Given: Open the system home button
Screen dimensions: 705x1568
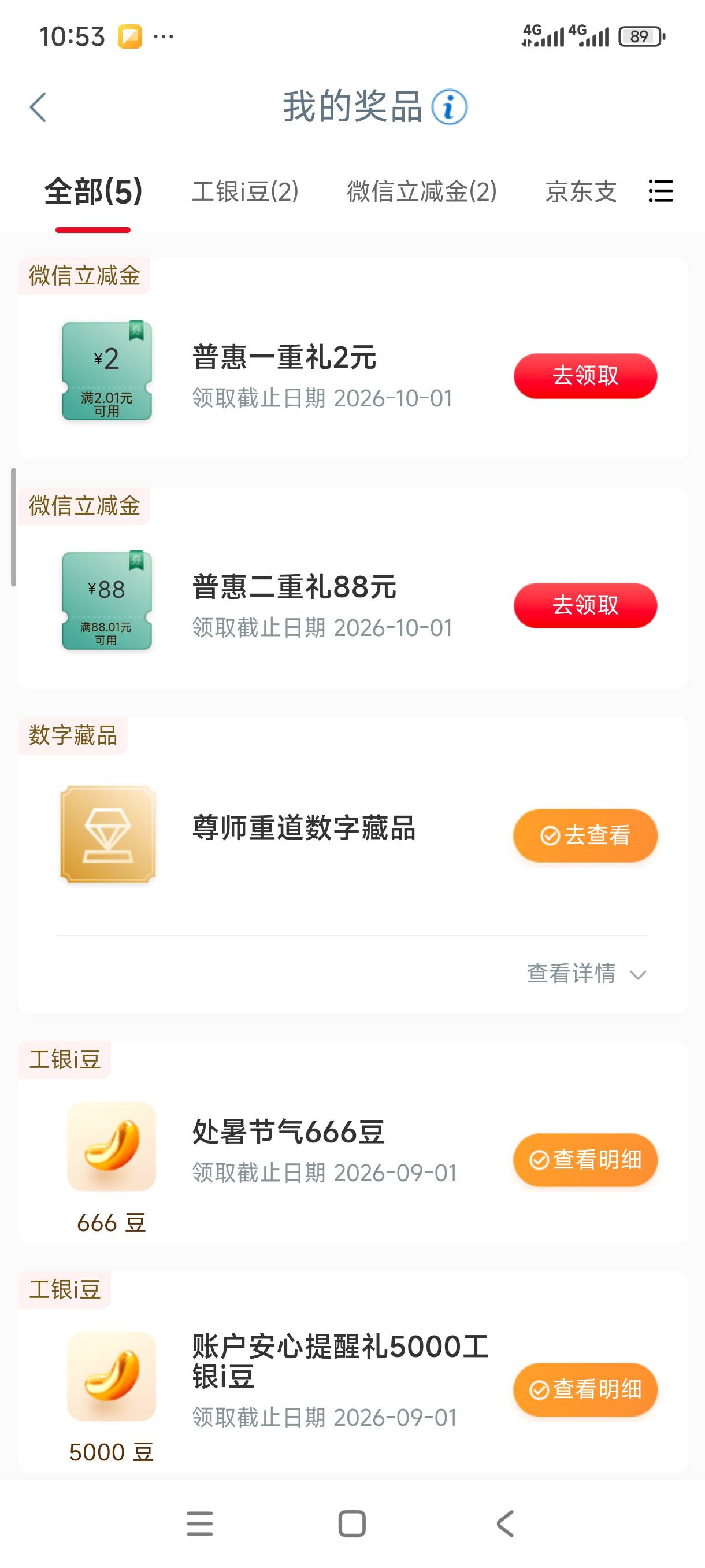Looking at the screenshot, I should tap(351, 1524).
